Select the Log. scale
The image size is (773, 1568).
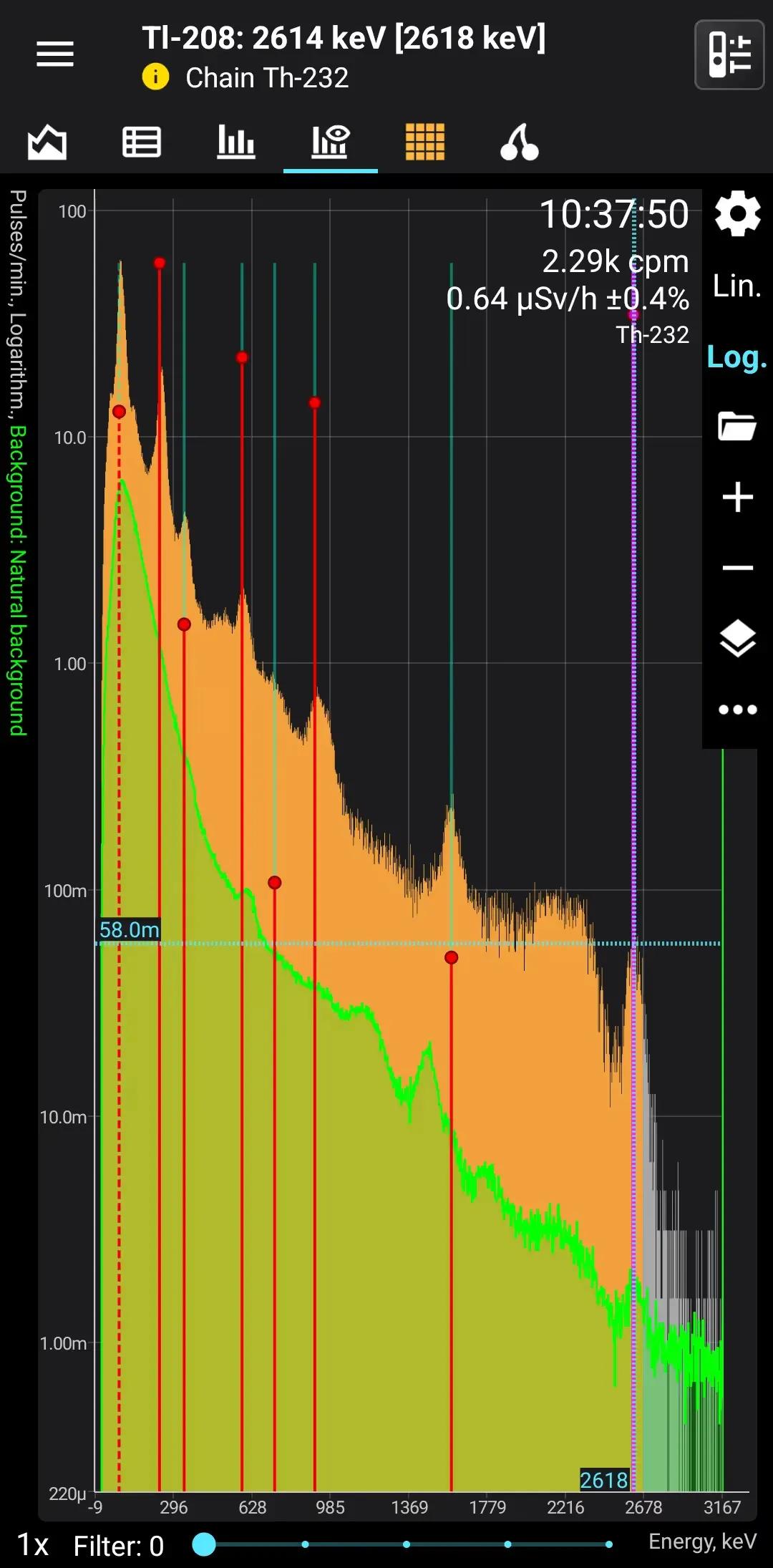pos(737,357)
